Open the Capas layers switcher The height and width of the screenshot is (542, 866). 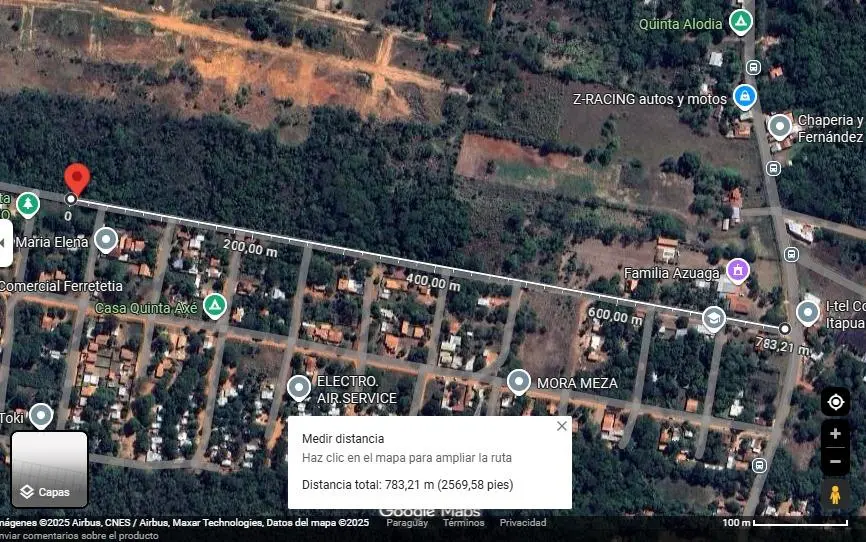click(50, 470)
